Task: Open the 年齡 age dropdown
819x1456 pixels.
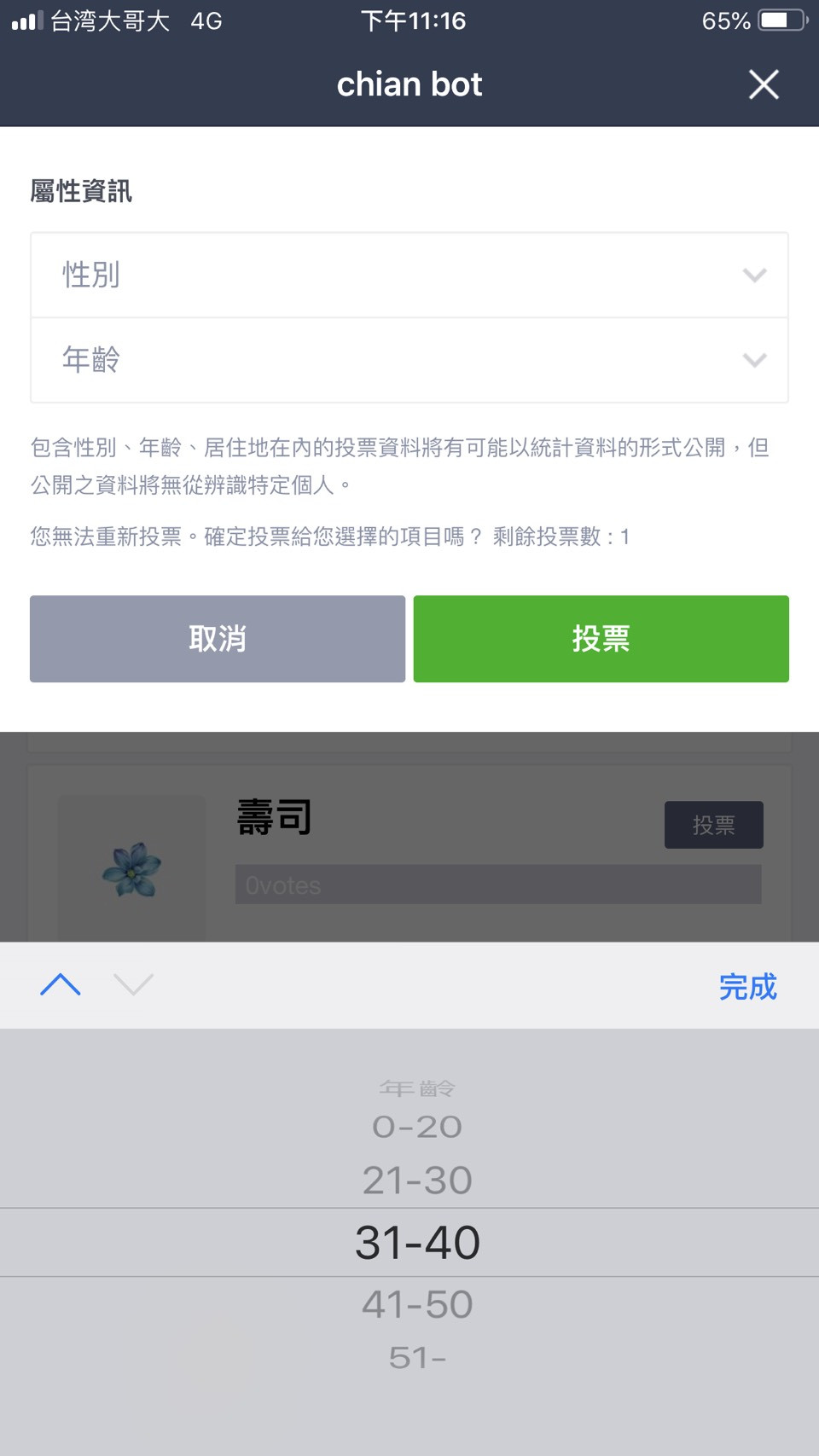Action: [409, 360]
